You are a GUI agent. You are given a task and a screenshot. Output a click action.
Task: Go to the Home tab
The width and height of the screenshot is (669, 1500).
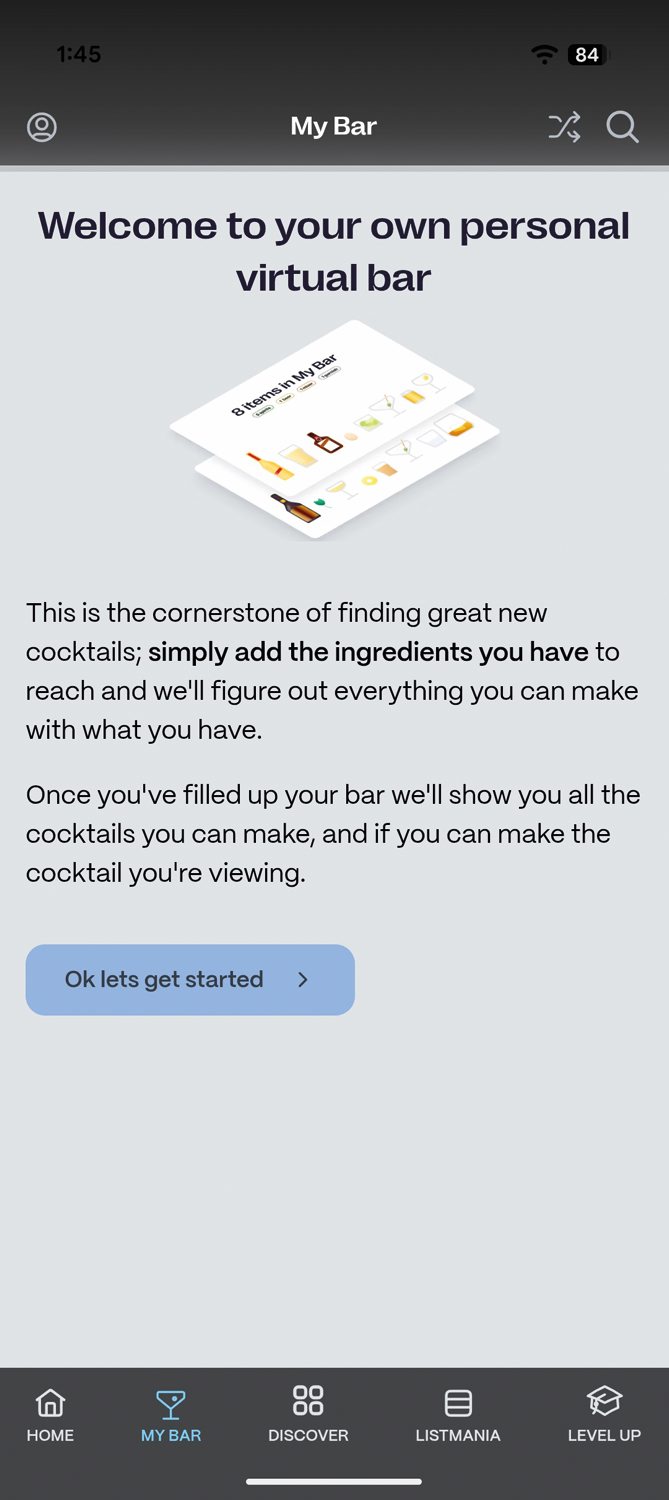click(x=50, y=1415)
